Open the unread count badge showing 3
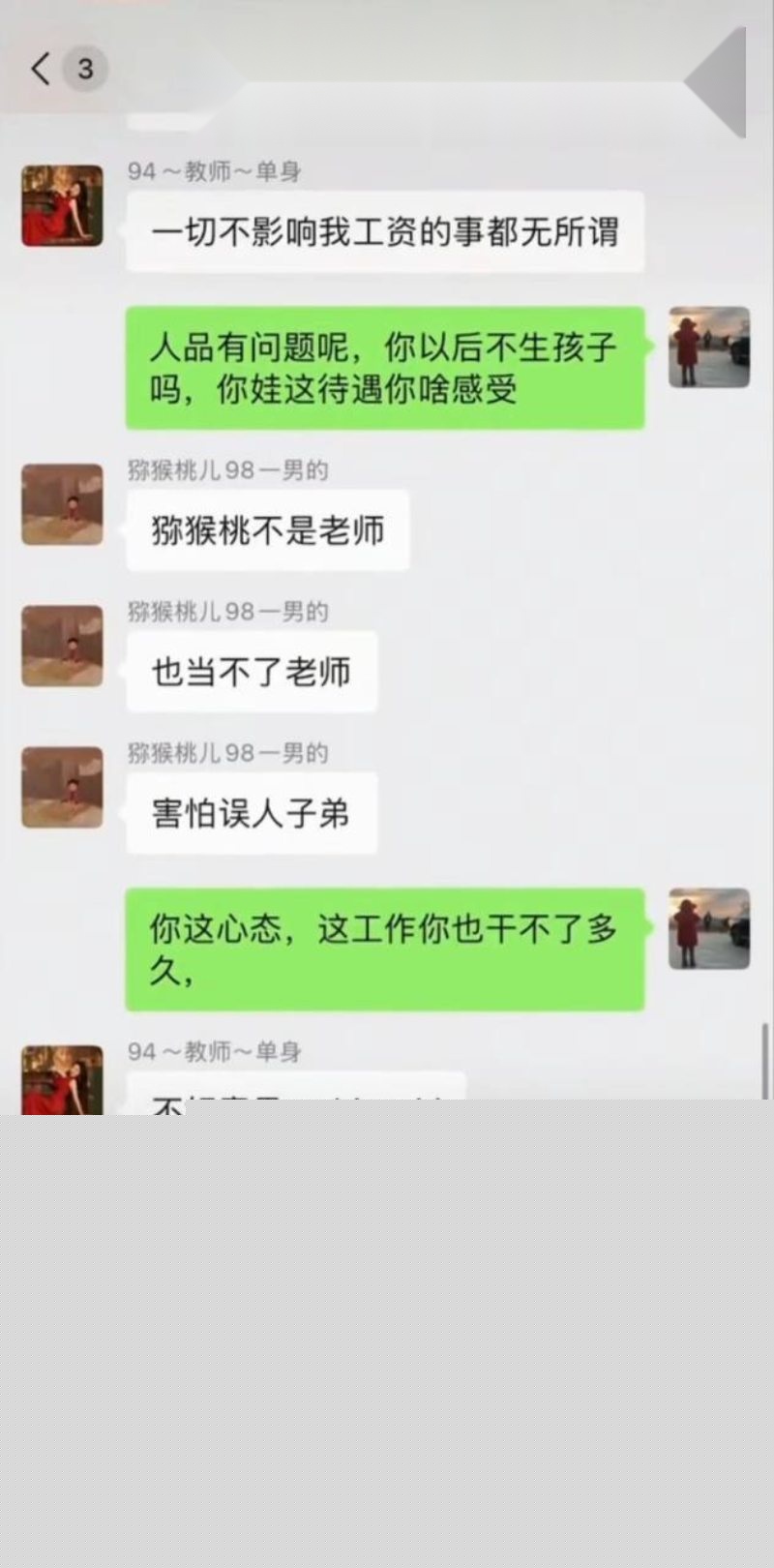This screenshot has width=774, height=1568. [x=84, y=68]
